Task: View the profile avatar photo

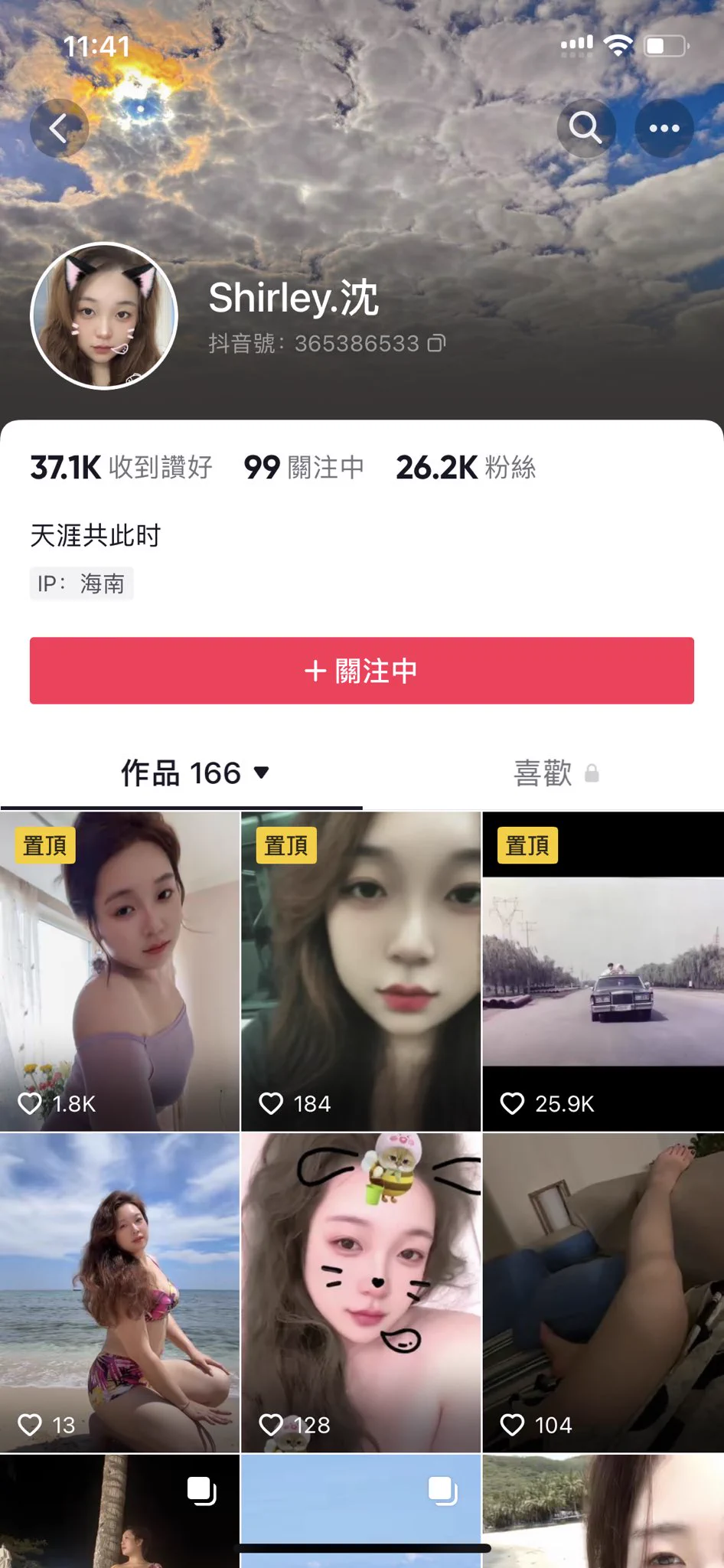Action: click(103, 315)
